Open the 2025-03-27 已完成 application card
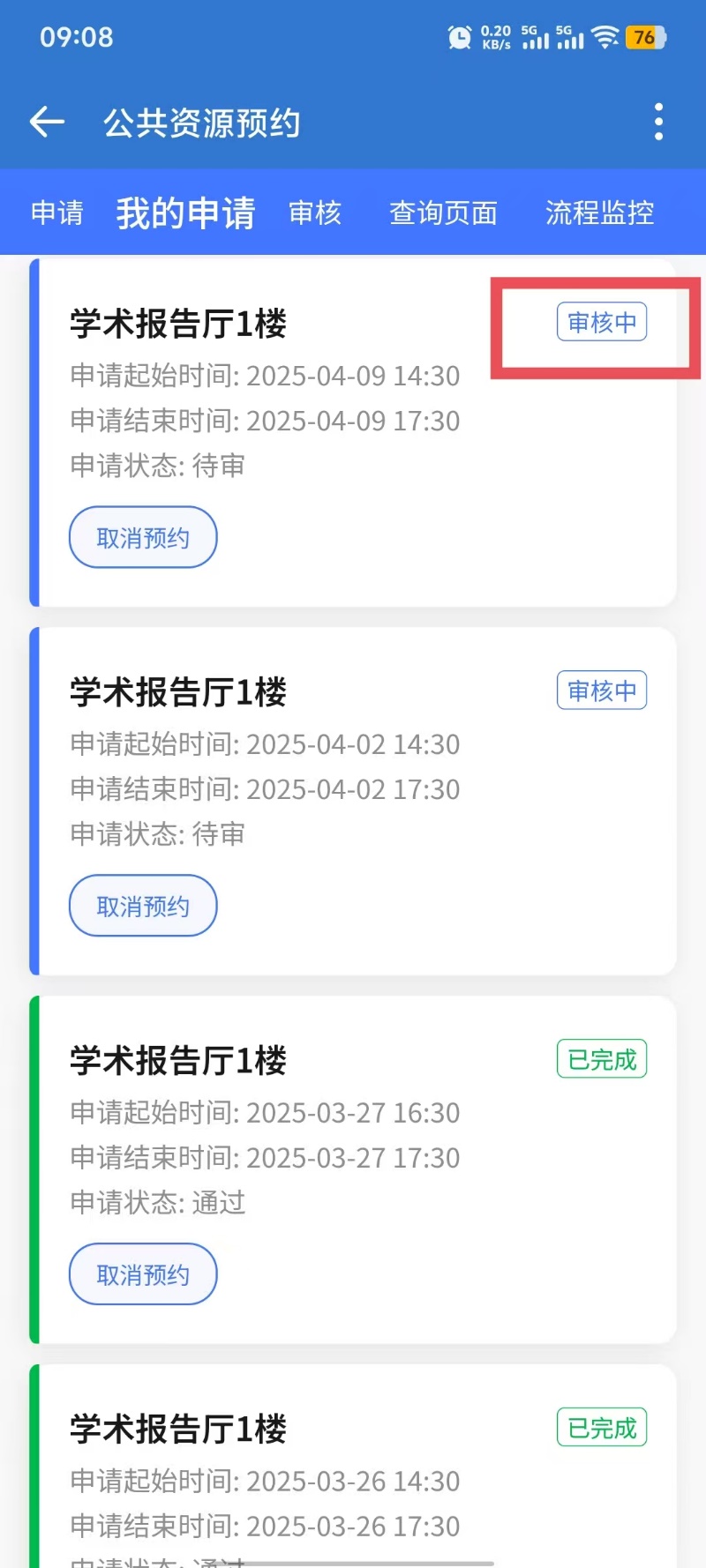The width and height of the screenshot is (706, 1568). point(353,1169)
